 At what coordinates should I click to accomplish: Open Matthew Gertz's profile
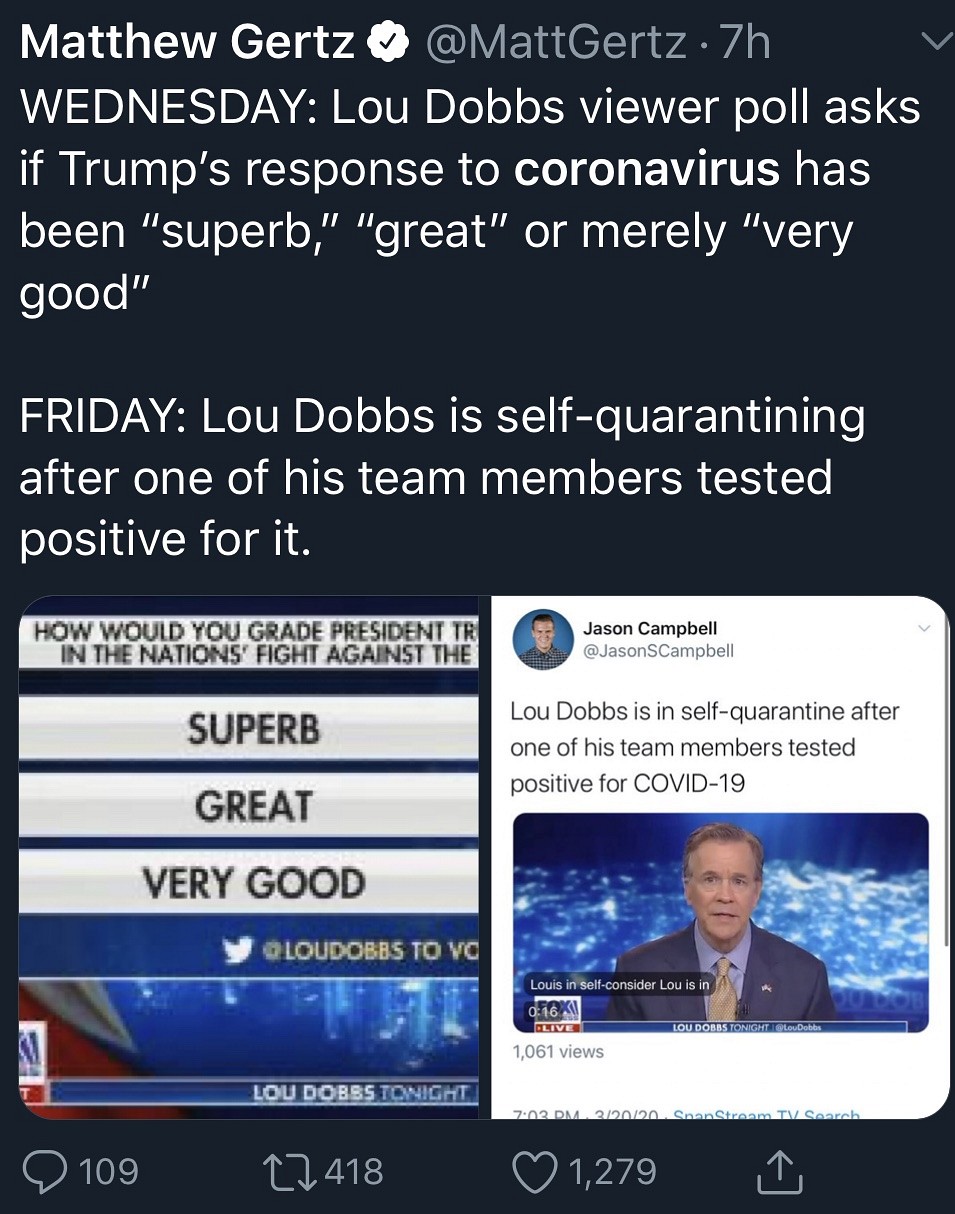point(186,43)
